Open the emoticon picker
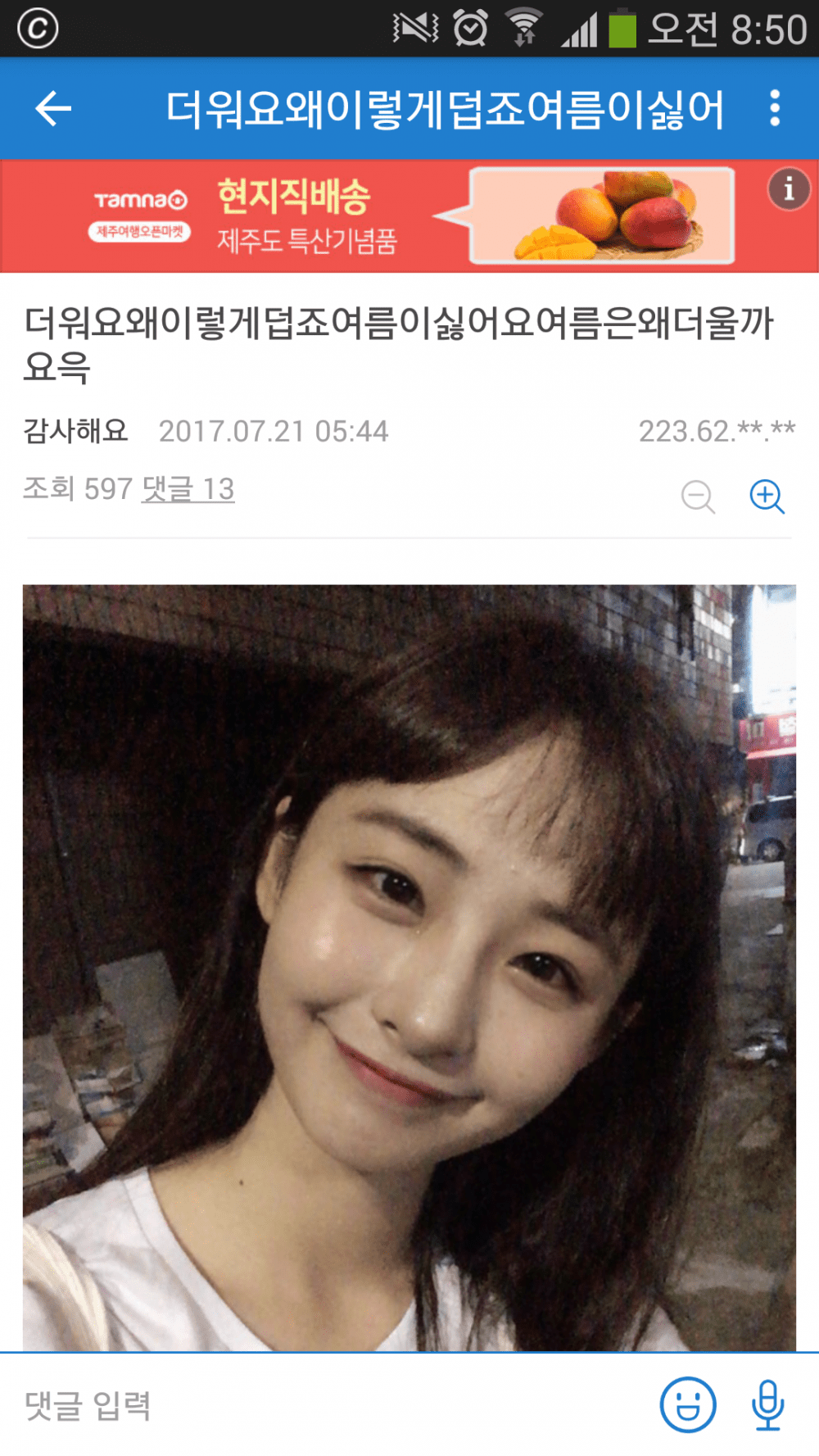This screenshot has width=819, height=1456. tap(688, 1405)
